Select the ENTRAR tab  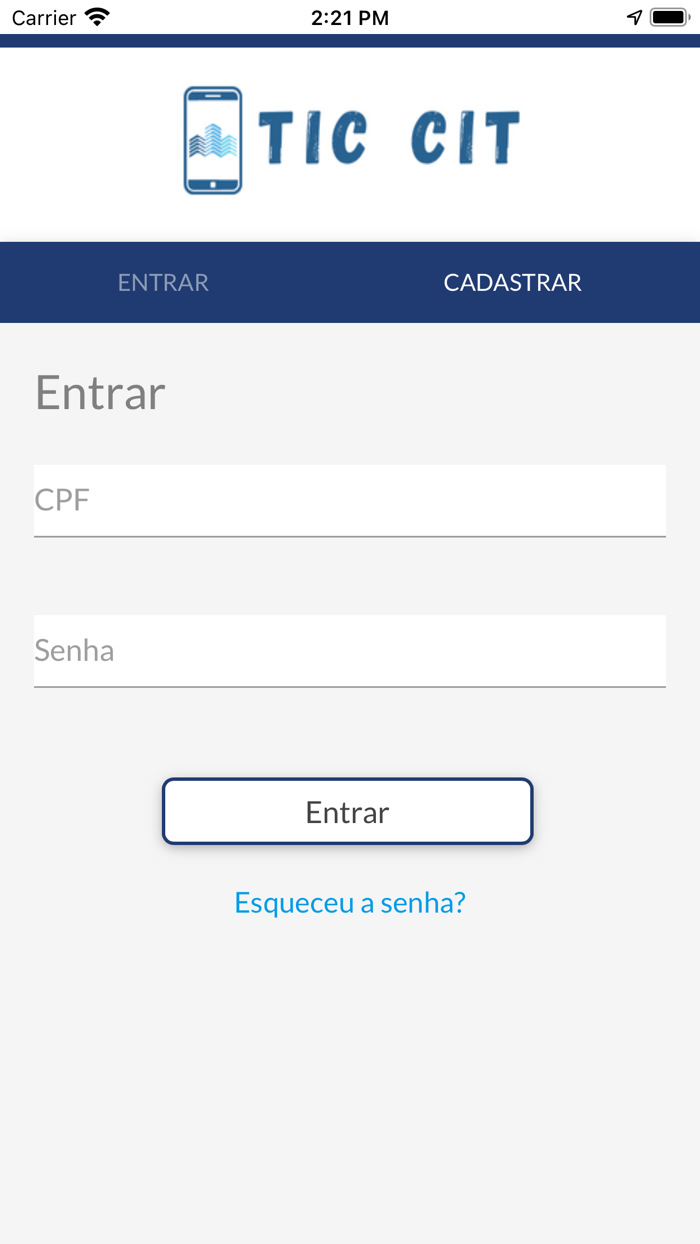pyautogui.click(x=163, y=282)
